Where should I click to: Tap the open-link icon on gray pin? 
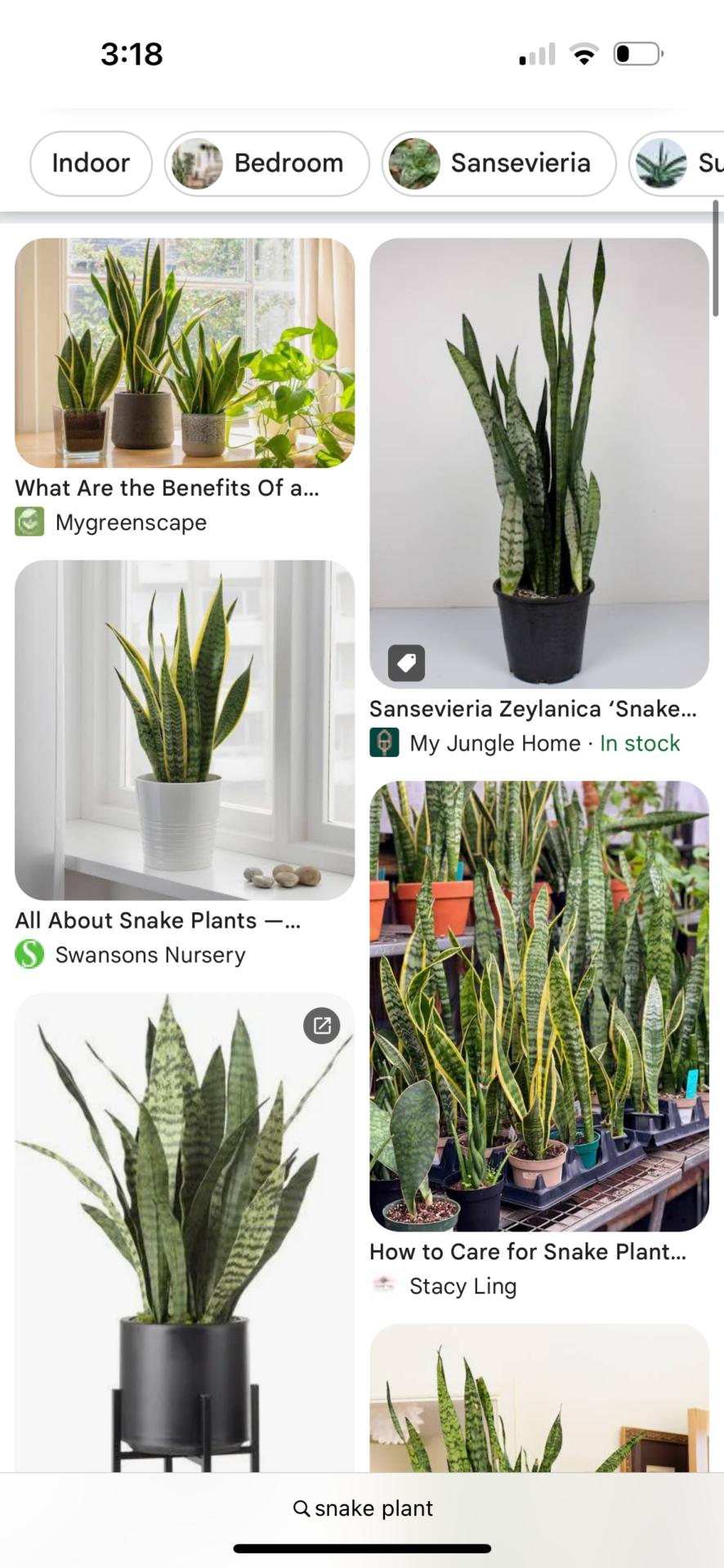point(322,1026)
